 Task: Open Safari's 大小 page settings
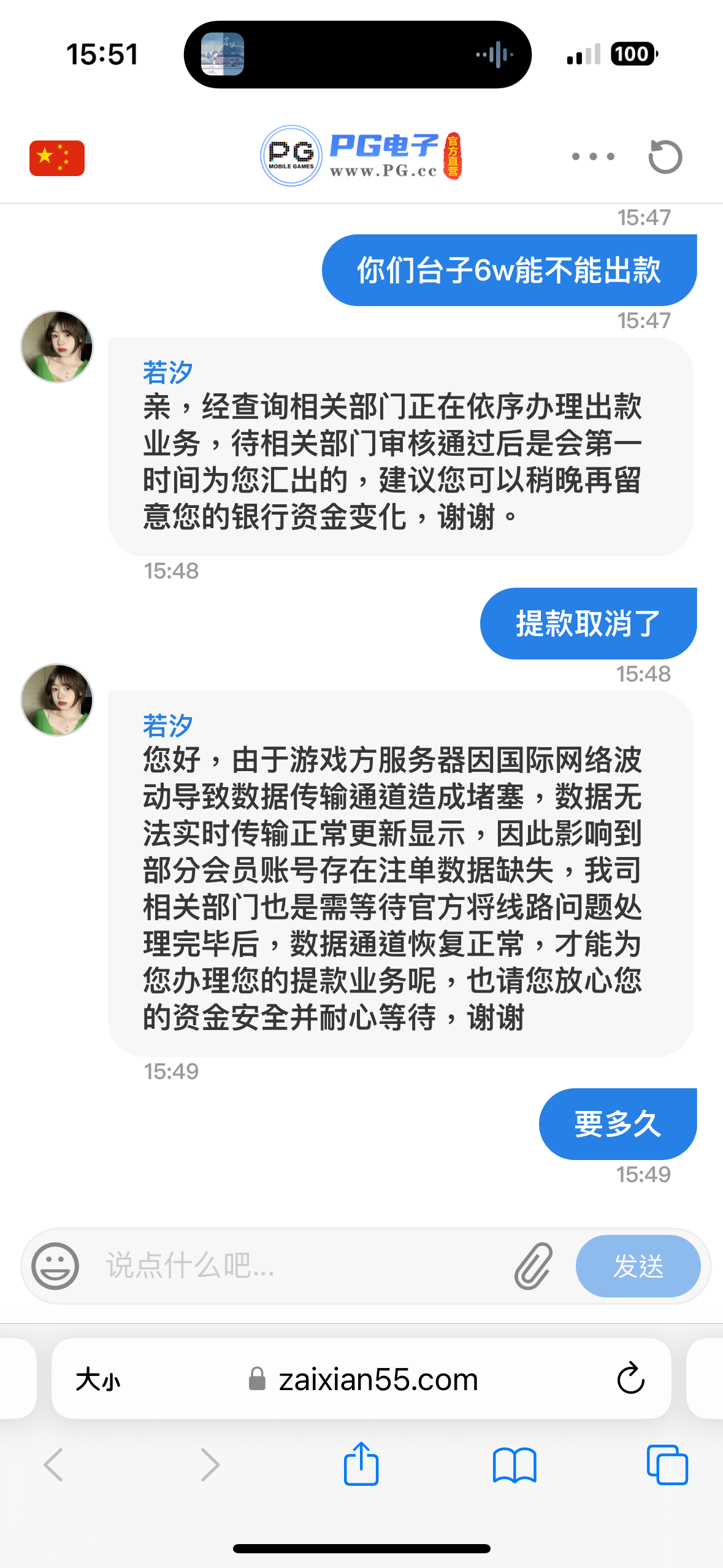[98, 1380]
